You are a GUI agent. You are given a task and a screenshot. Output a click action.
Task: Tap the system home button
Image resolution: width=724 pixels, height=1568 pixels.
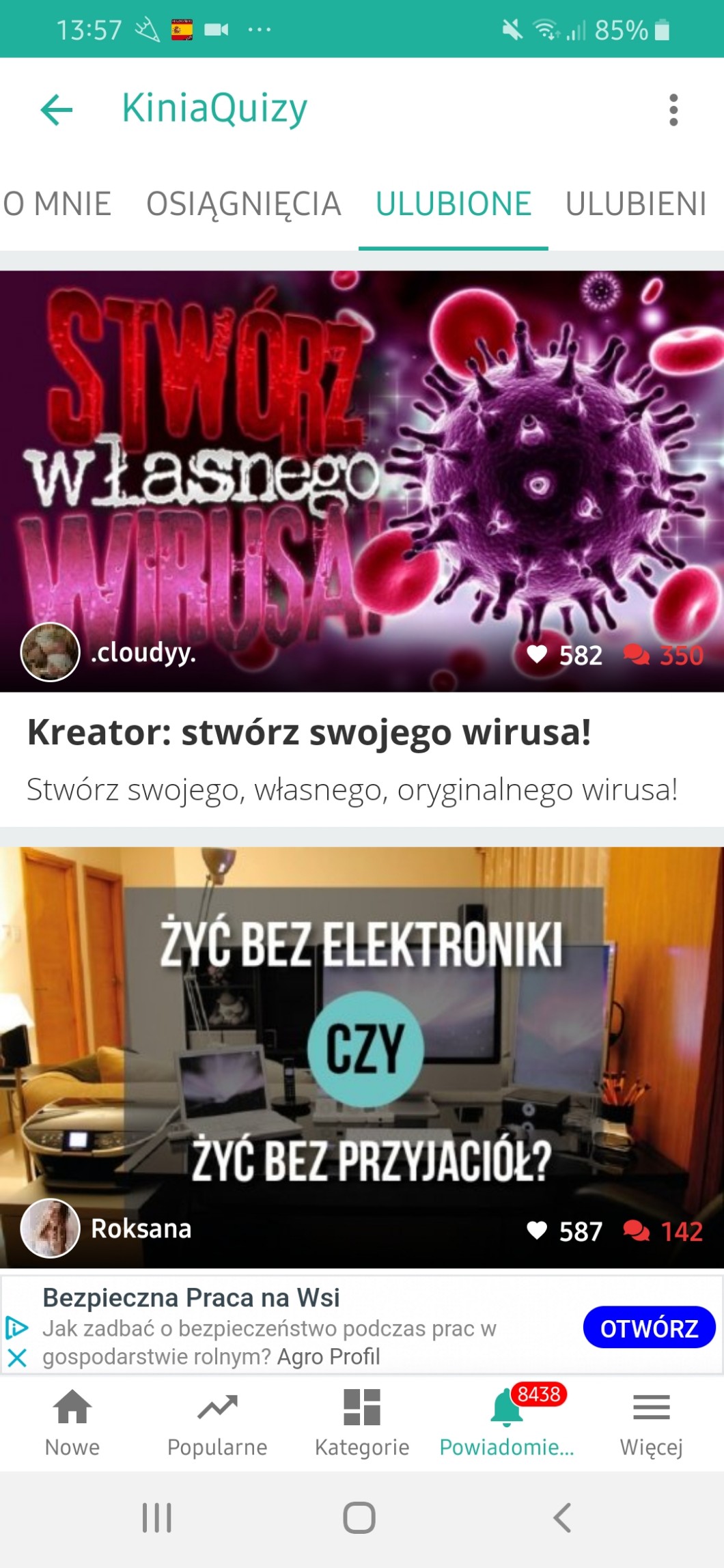coord(359,1518)
